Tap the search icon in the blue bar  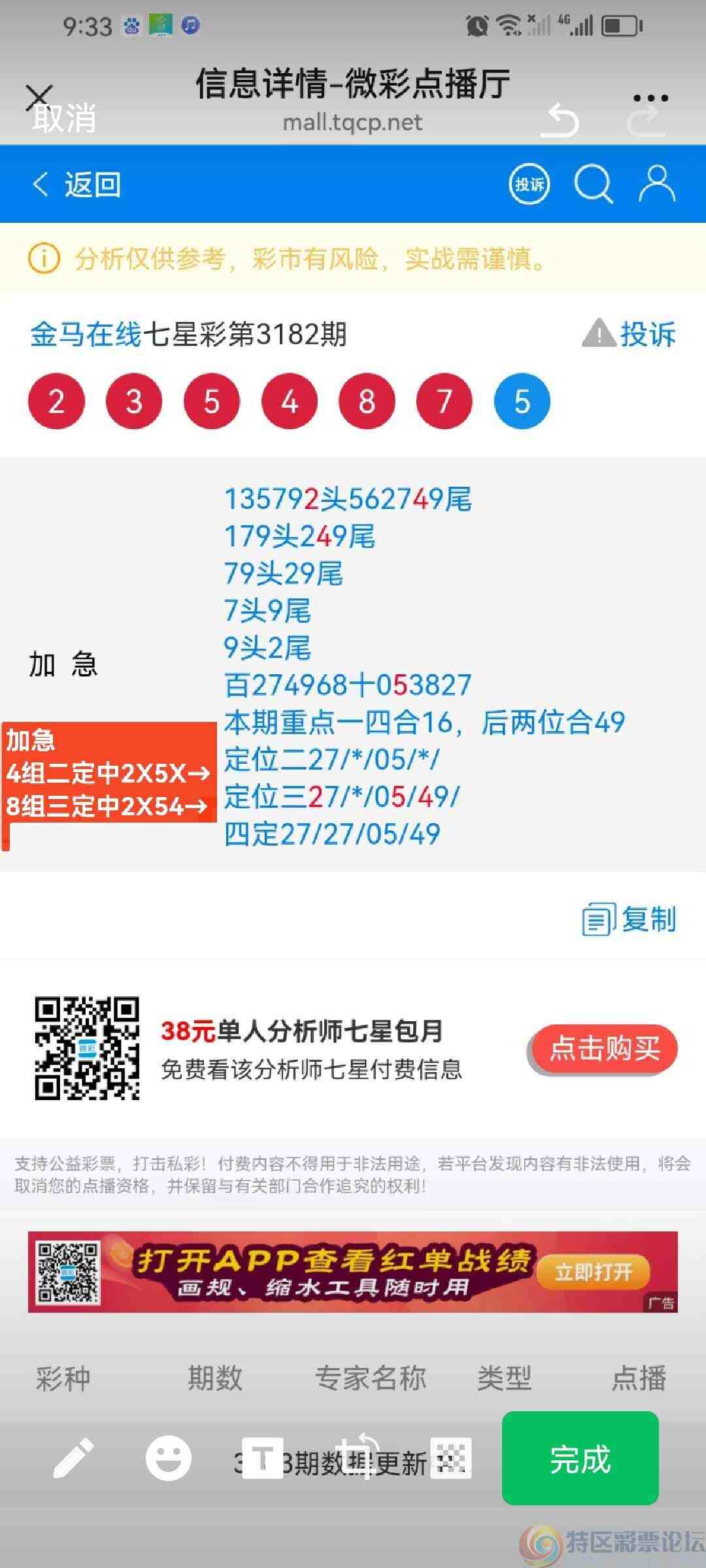(x=593, y=184)
